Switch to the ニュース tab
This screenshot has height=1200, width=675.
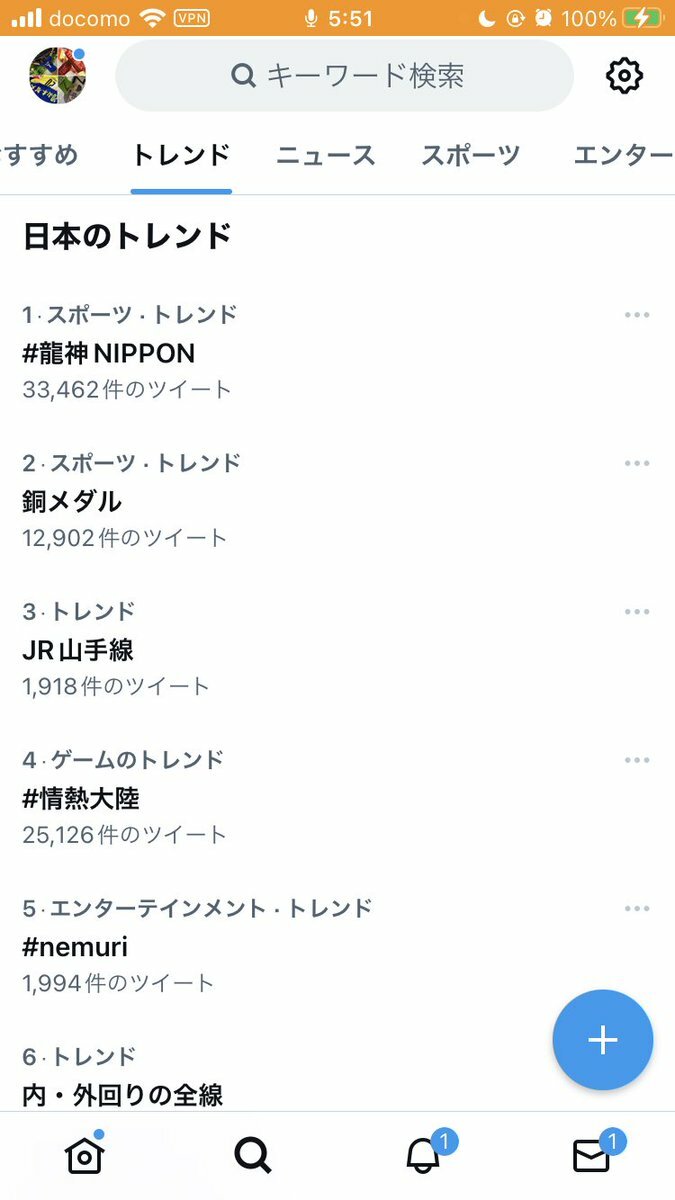click(325, 156)
